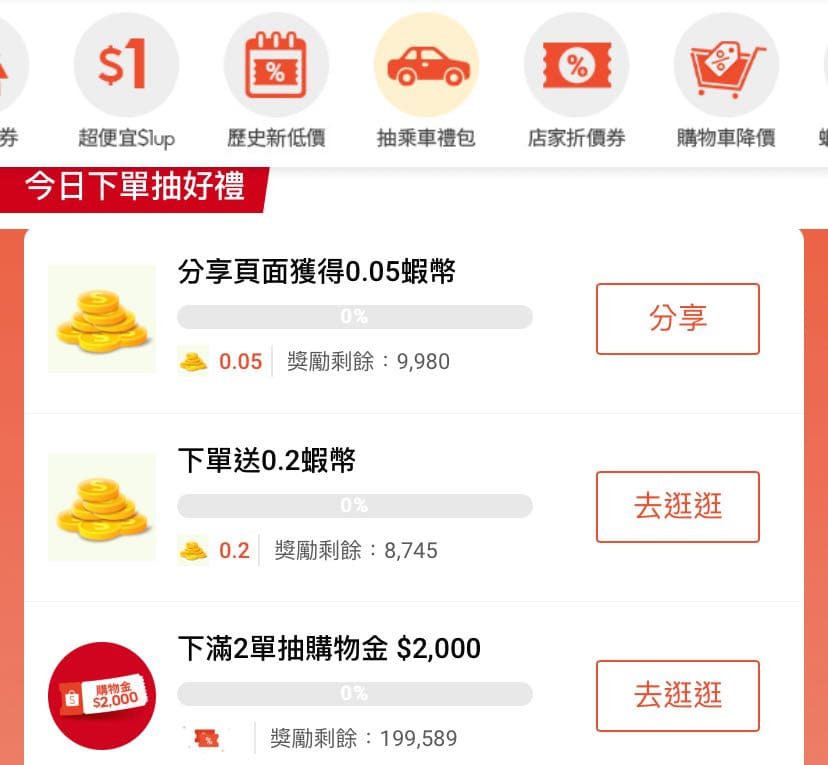The width and height of the screenshot is (828, 765).
Task: Open 店家折價券 coupons
Action: [x=576, y=65]
